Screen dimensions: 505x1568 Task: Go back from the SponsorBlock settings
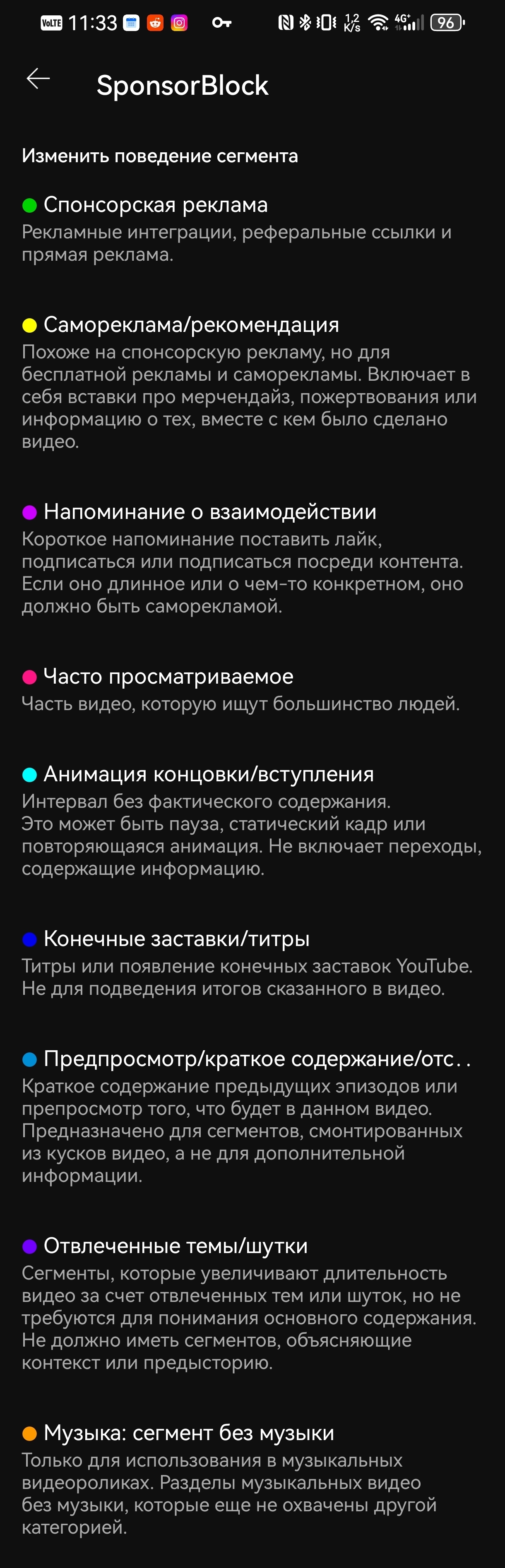click(38, 79)
